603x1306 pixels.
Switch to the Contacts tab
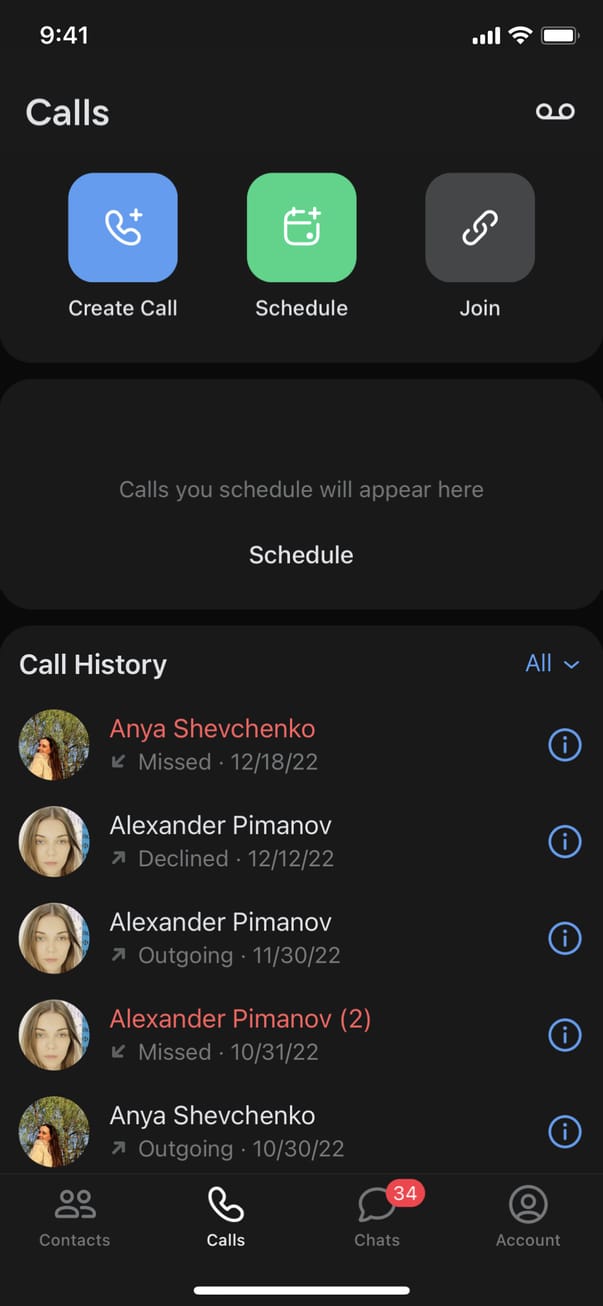[x=75, y=1217]
